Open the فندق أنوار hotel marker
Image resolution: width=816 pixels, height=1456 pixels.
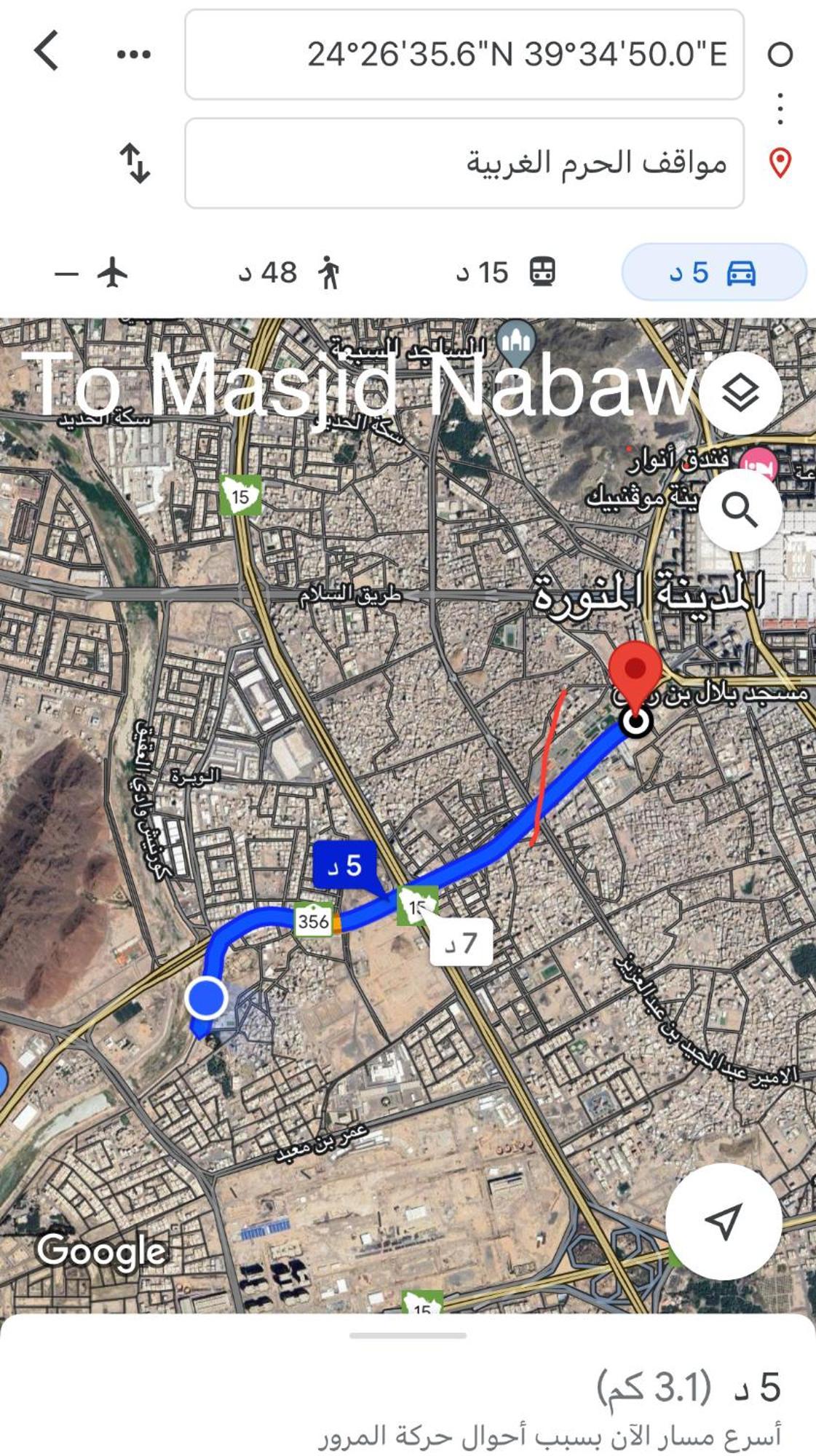coord(759,463)
